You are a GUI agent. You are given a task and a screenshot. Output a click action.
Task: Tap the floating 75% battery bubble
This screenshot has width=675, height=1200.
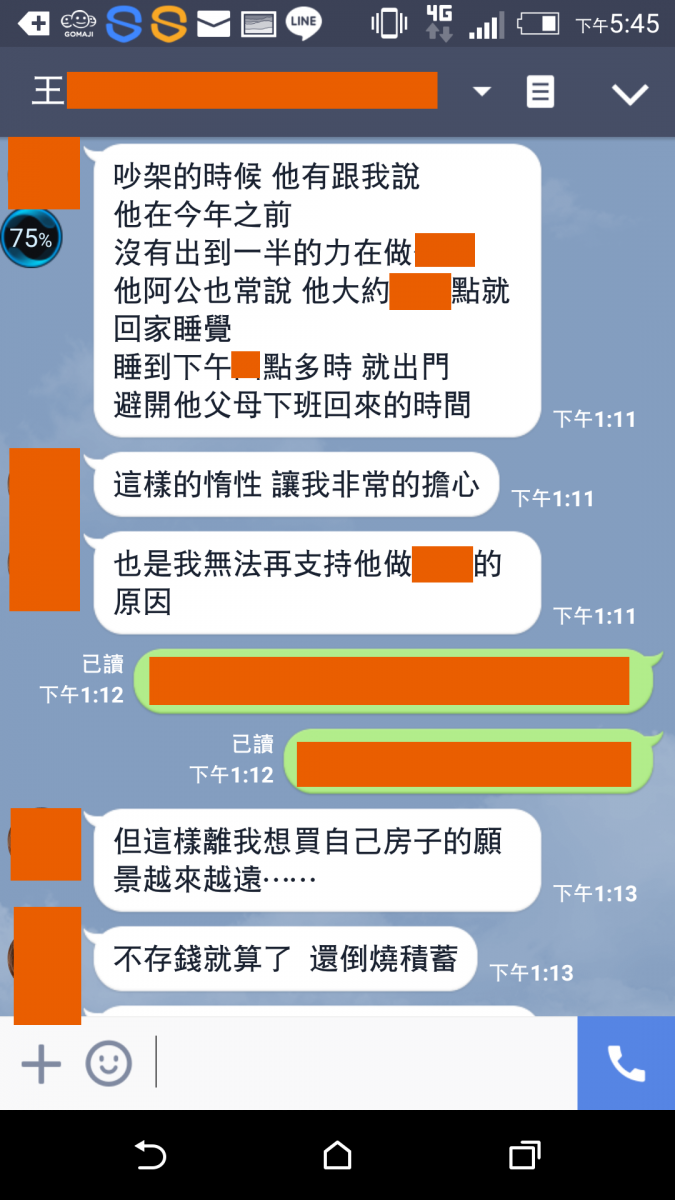point(31,239)
